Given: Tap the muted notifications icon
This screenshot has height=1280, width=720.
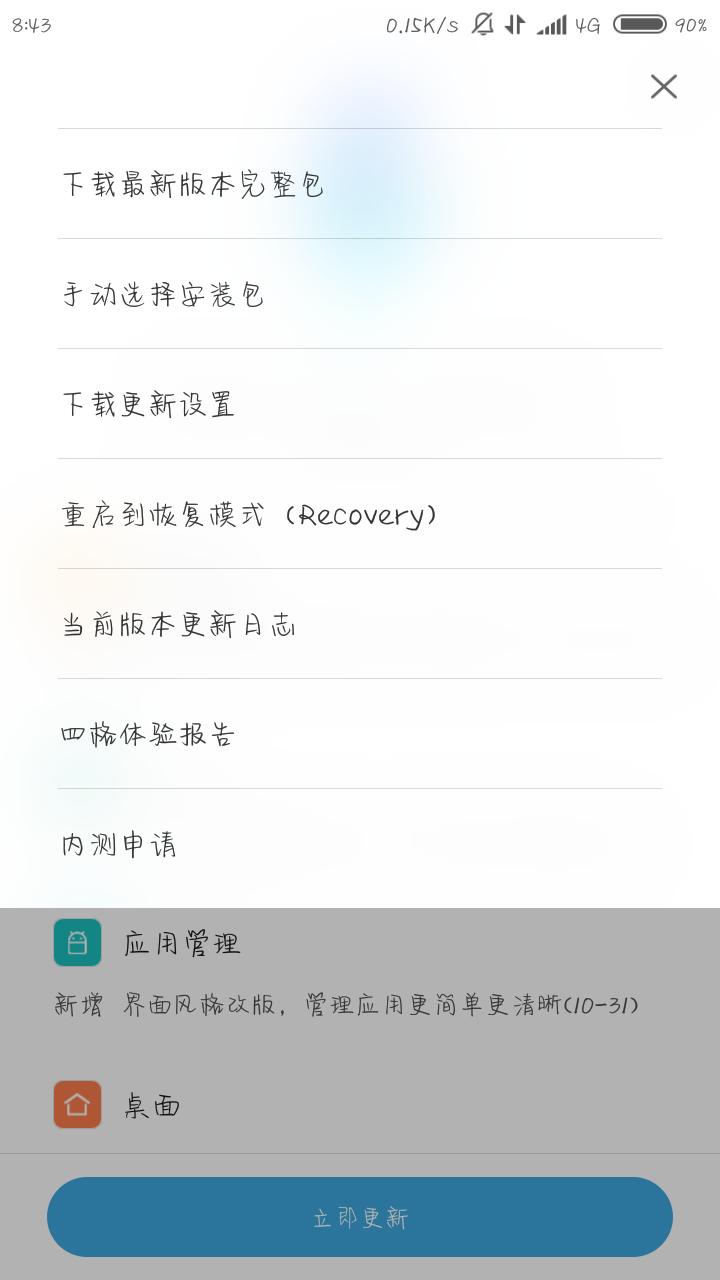Looking at the screenshot, I should [483, 24].
